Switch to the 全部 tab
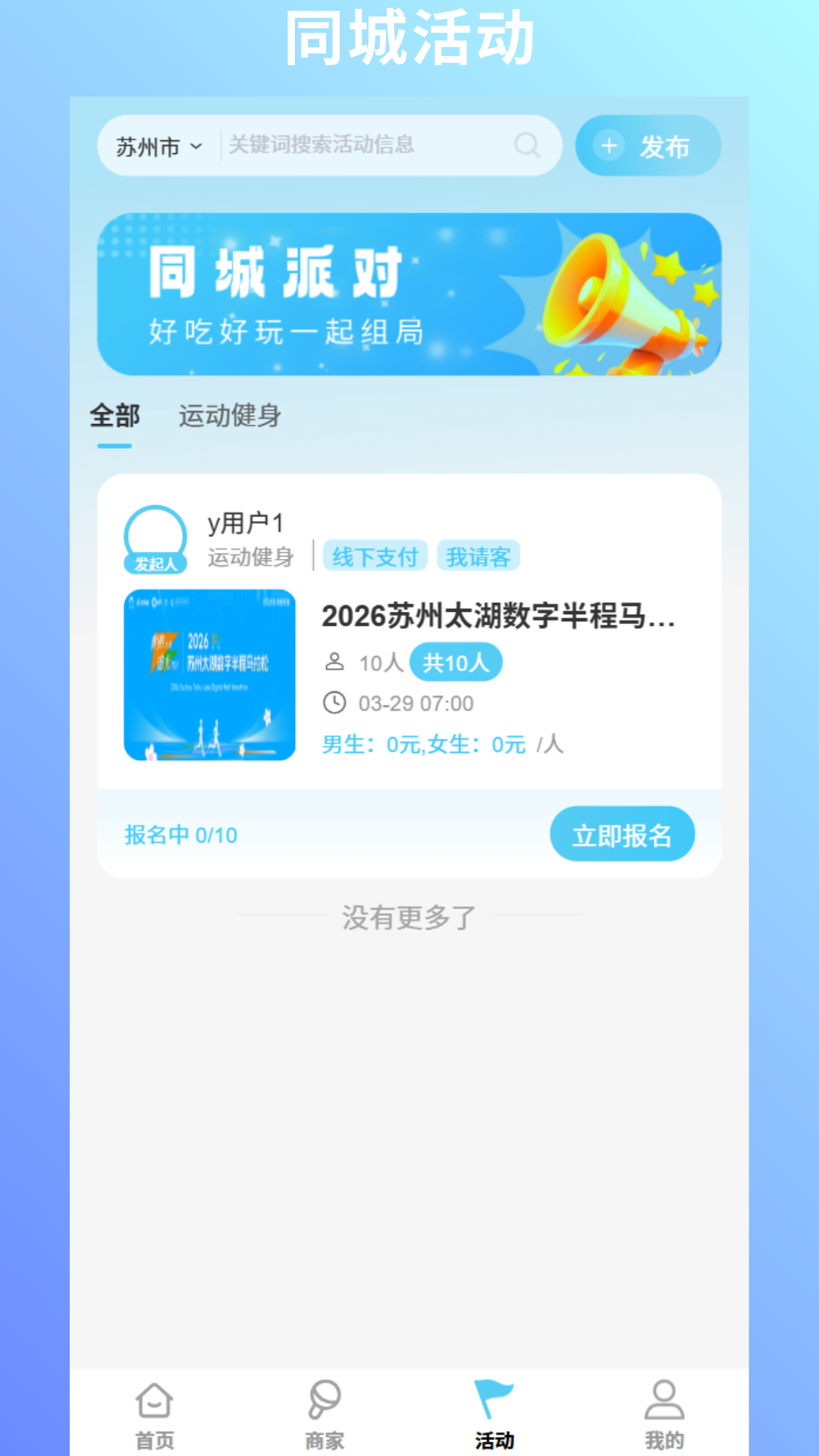 click(116, 416)
